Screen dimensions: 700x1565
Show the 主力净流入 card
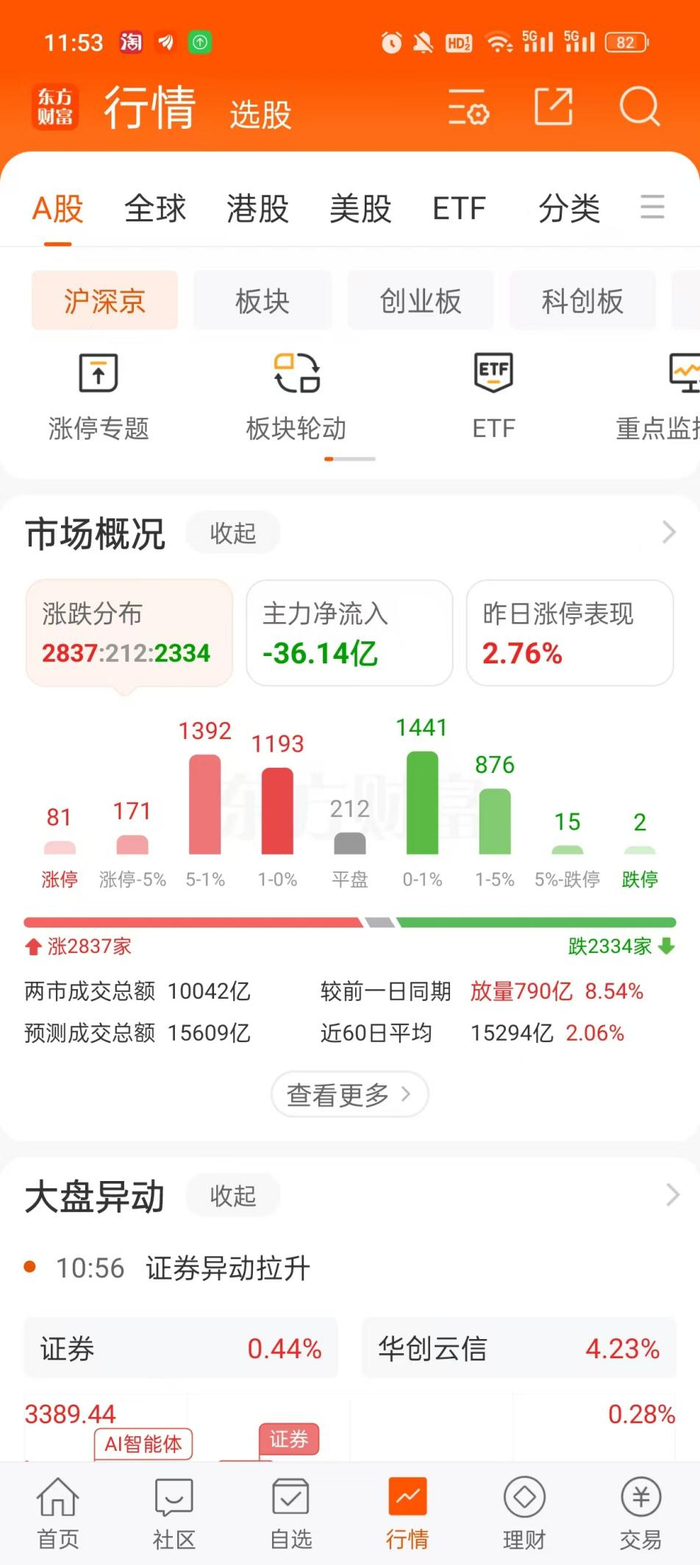point(349,633)
